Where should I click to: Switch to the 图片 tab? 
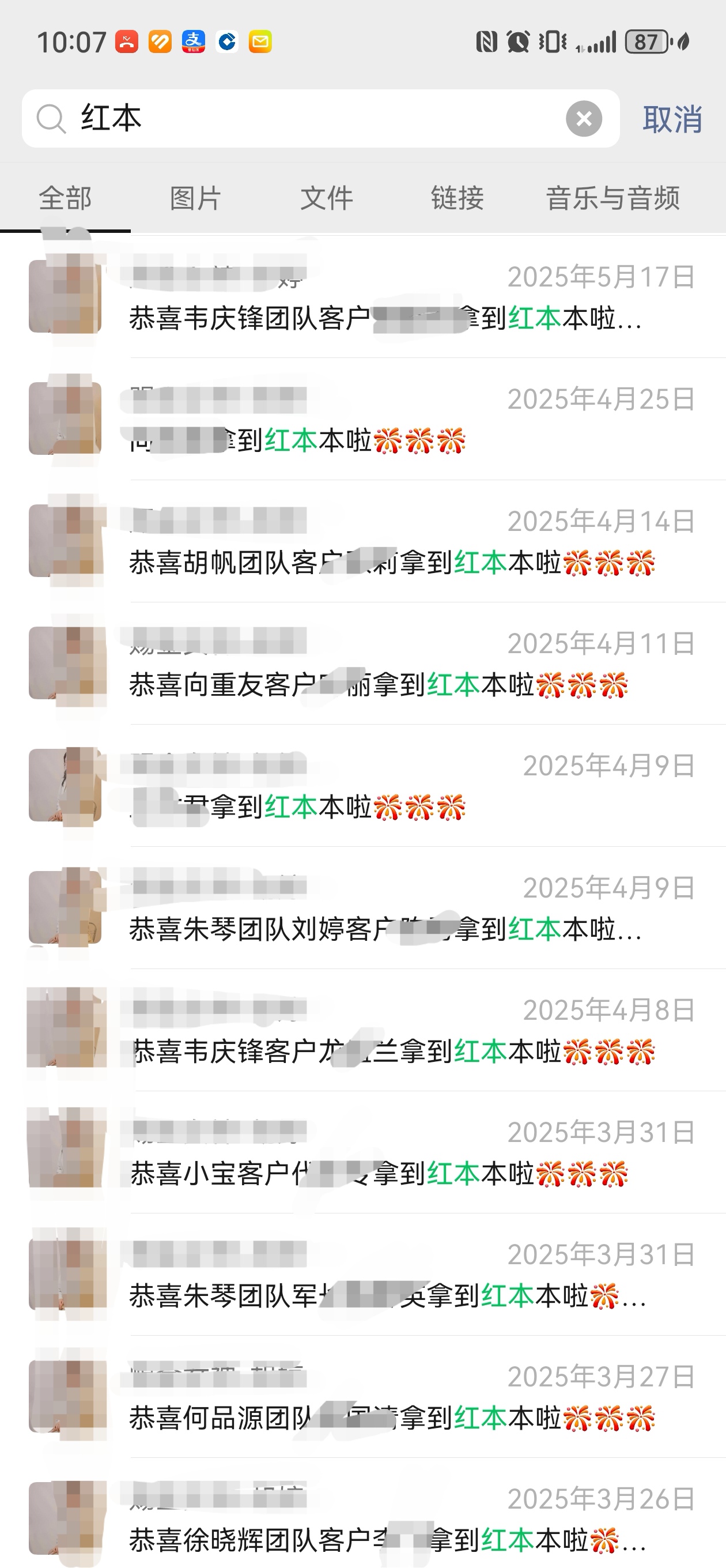click(x=195, y=197)
